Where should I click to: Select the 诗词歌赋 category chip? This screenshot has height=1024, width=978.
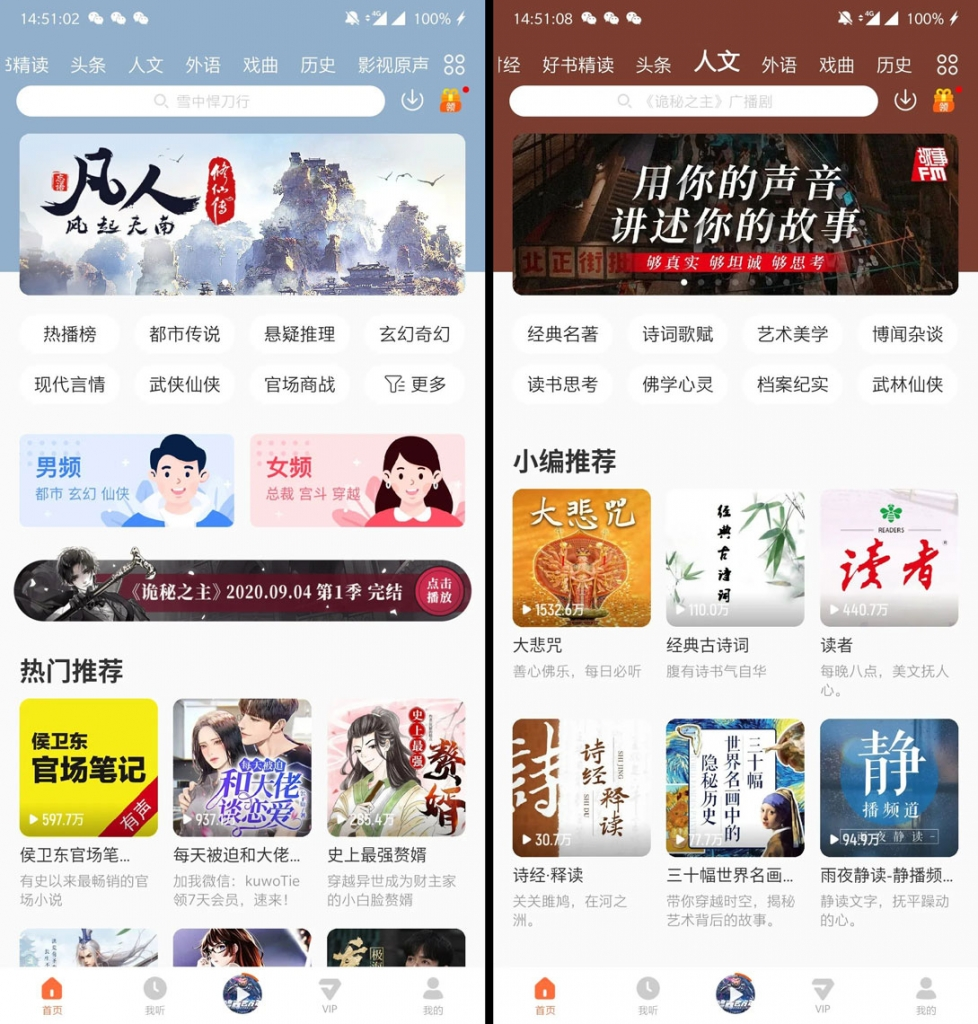point(678,334)
